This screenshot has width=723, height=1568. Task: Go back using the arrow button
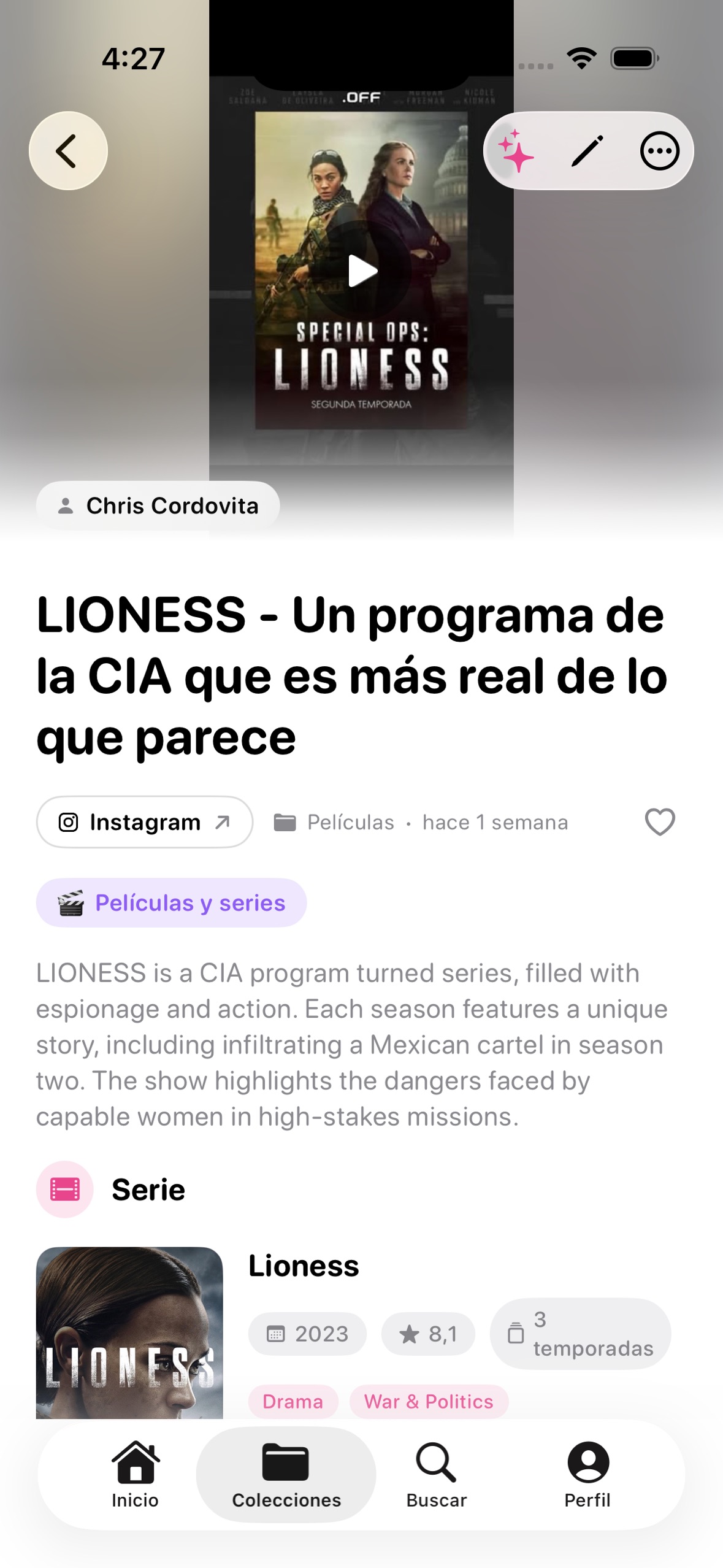pos(68,151)
